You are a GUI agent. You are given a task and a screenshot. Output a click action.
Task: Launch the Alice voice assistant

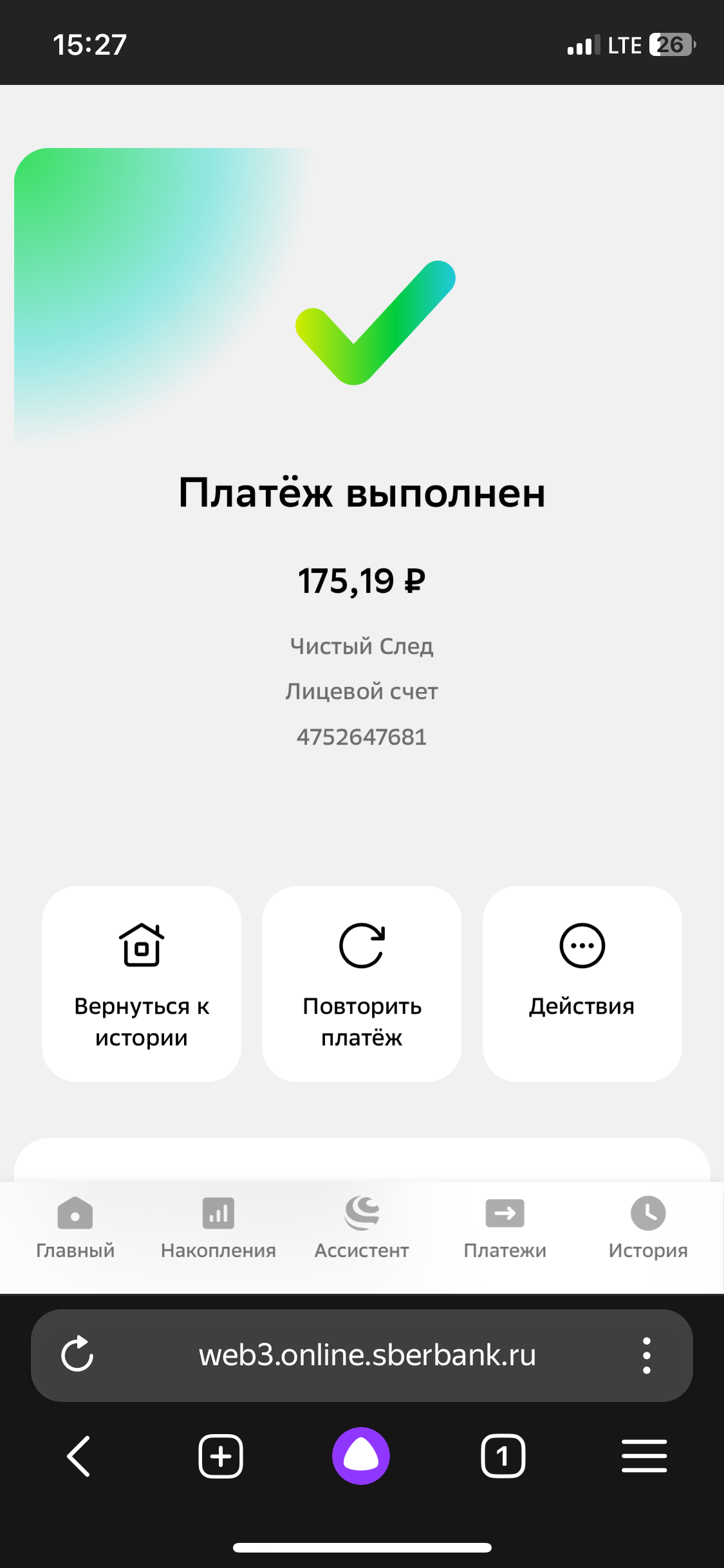click(x=361, y=1456)
